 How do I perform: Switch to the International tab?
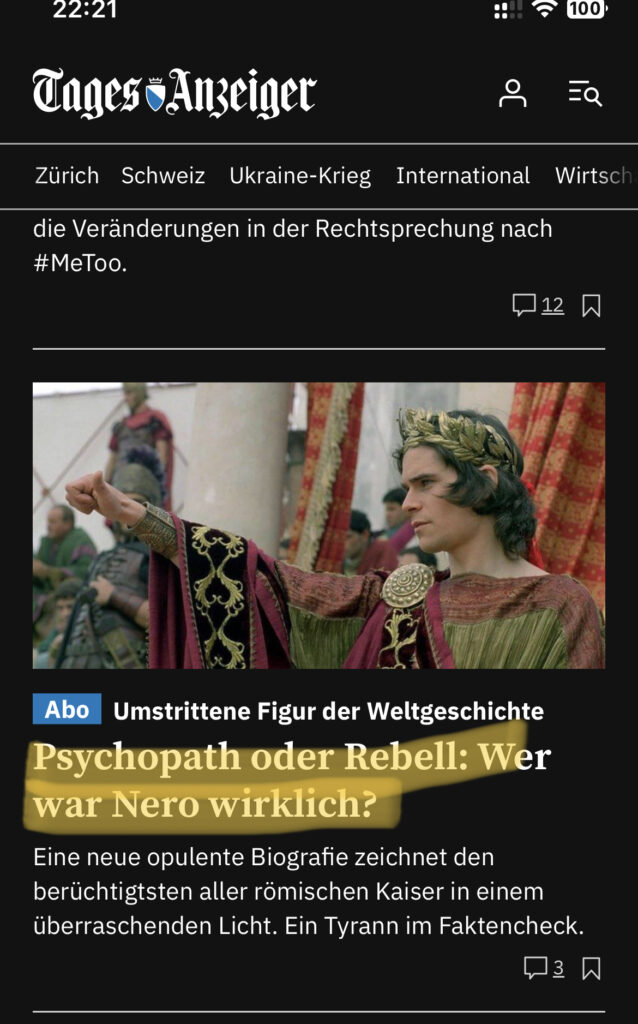[463, 176]
